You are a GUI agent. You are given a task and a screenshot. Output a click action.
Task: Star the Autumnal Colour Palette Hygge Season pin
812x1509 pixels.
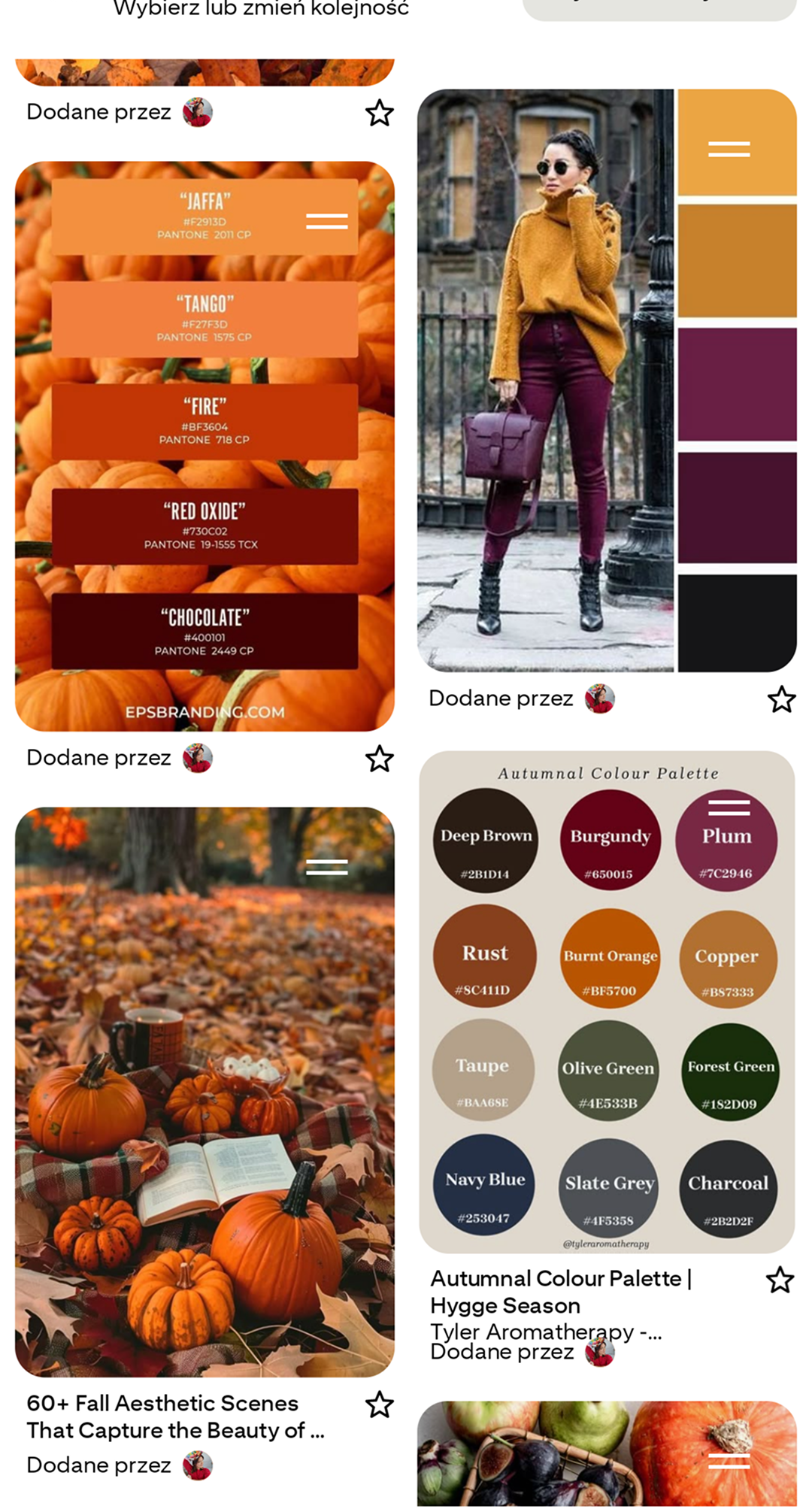point(780,1280)
